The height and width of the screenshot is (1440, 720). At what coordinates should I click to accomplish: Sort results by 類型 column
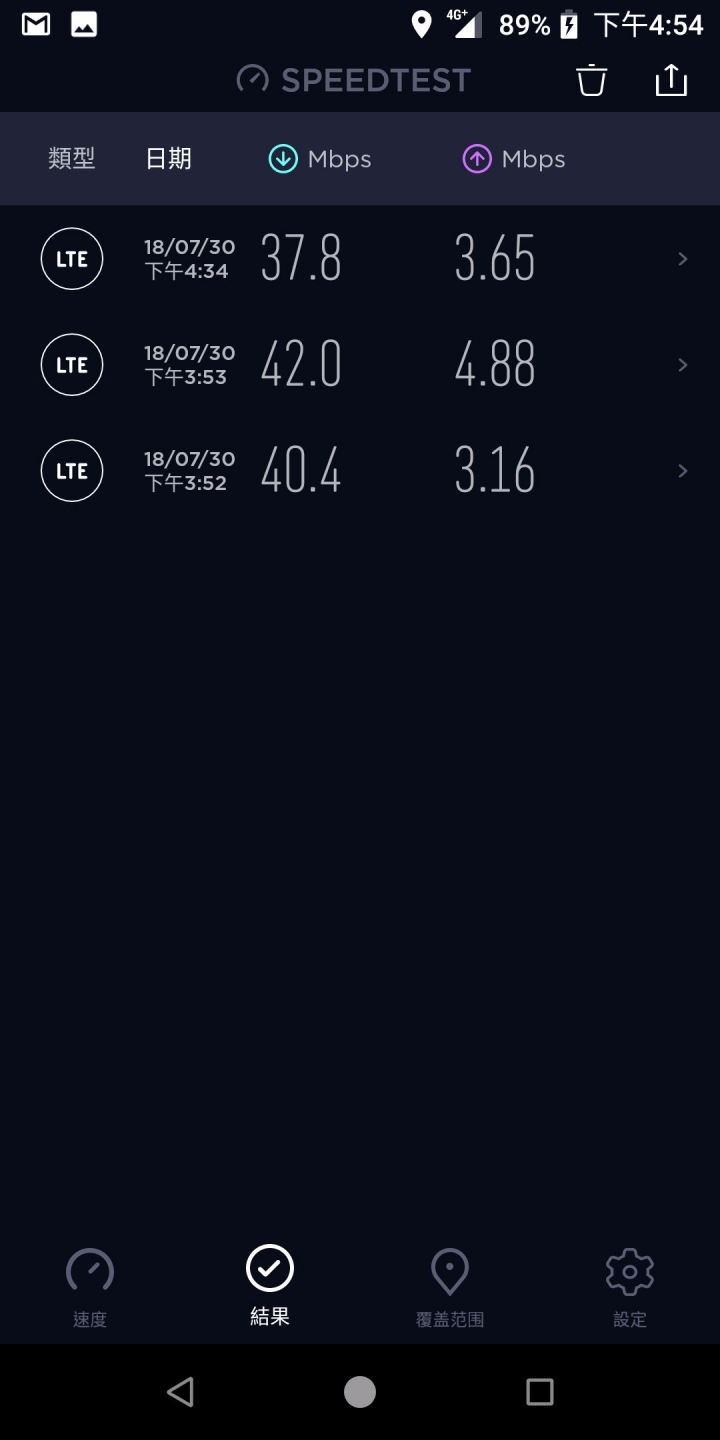pos(72,159)
